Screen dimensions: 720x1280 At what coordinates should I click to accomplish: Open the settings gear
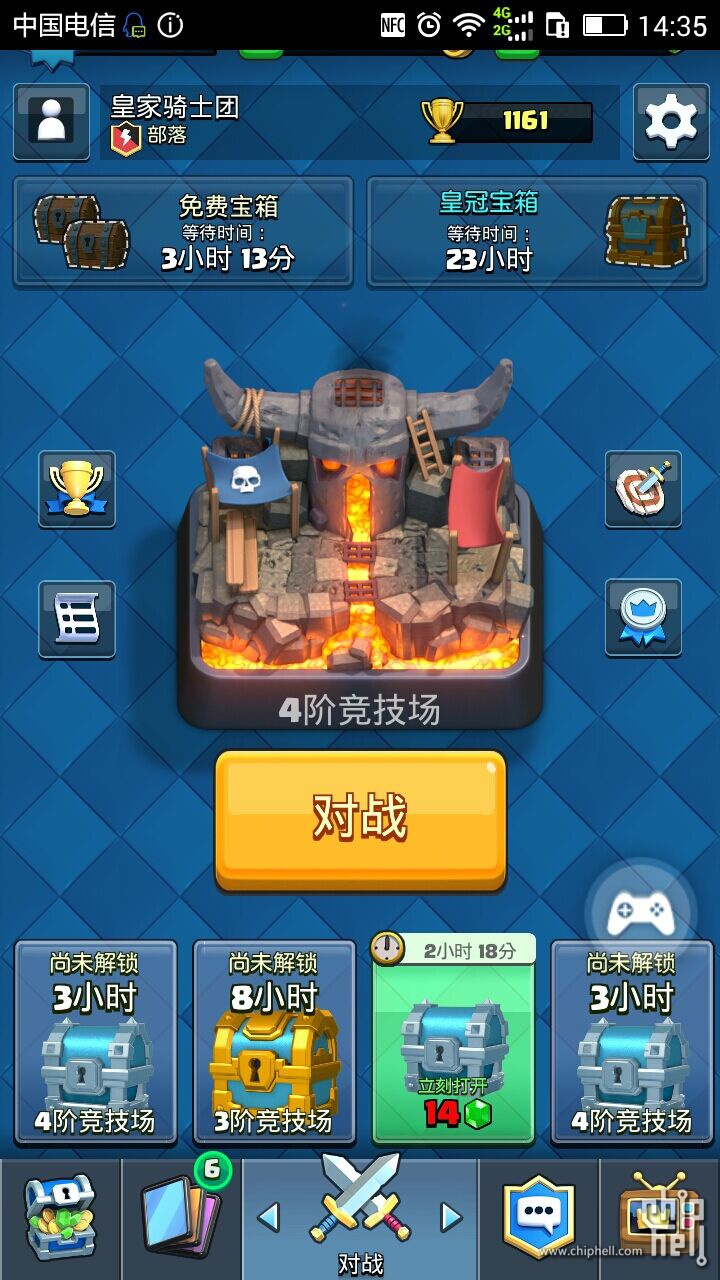671,122
